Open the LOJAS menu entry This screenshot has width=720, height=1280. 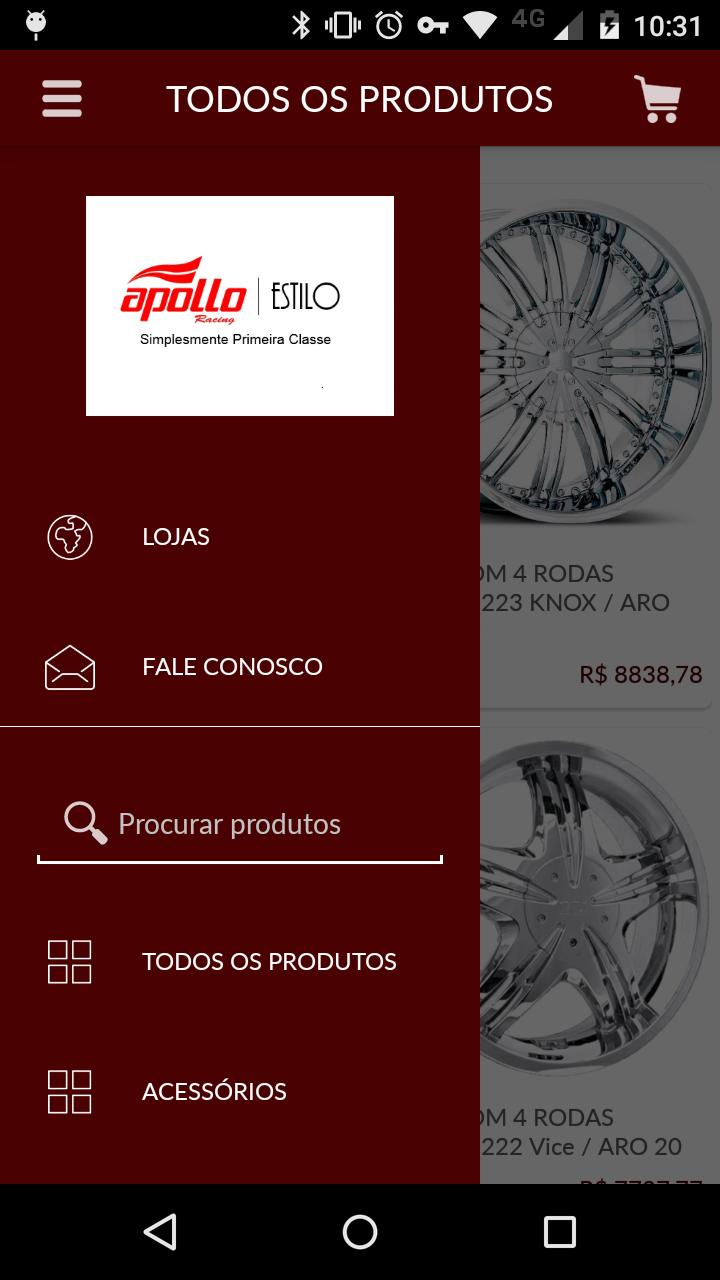176,536
